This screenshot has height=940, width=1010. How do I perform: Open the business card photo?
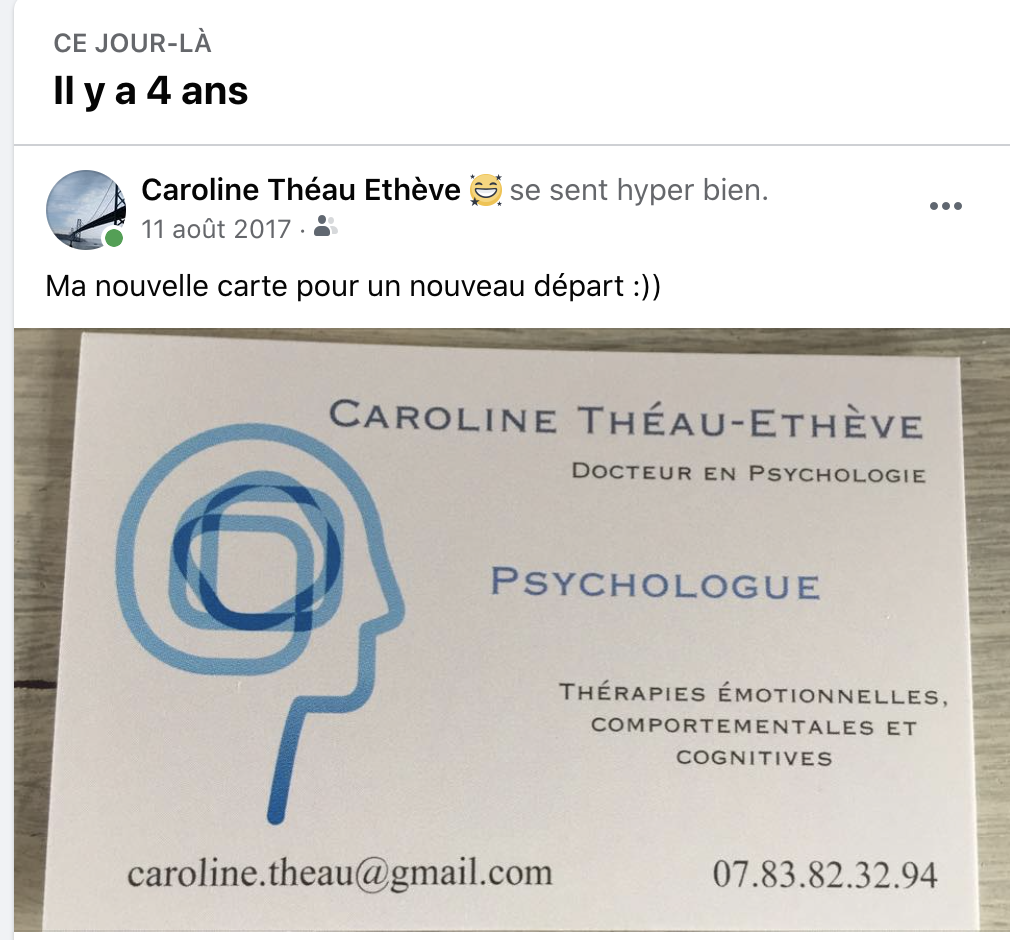point(512,630)
